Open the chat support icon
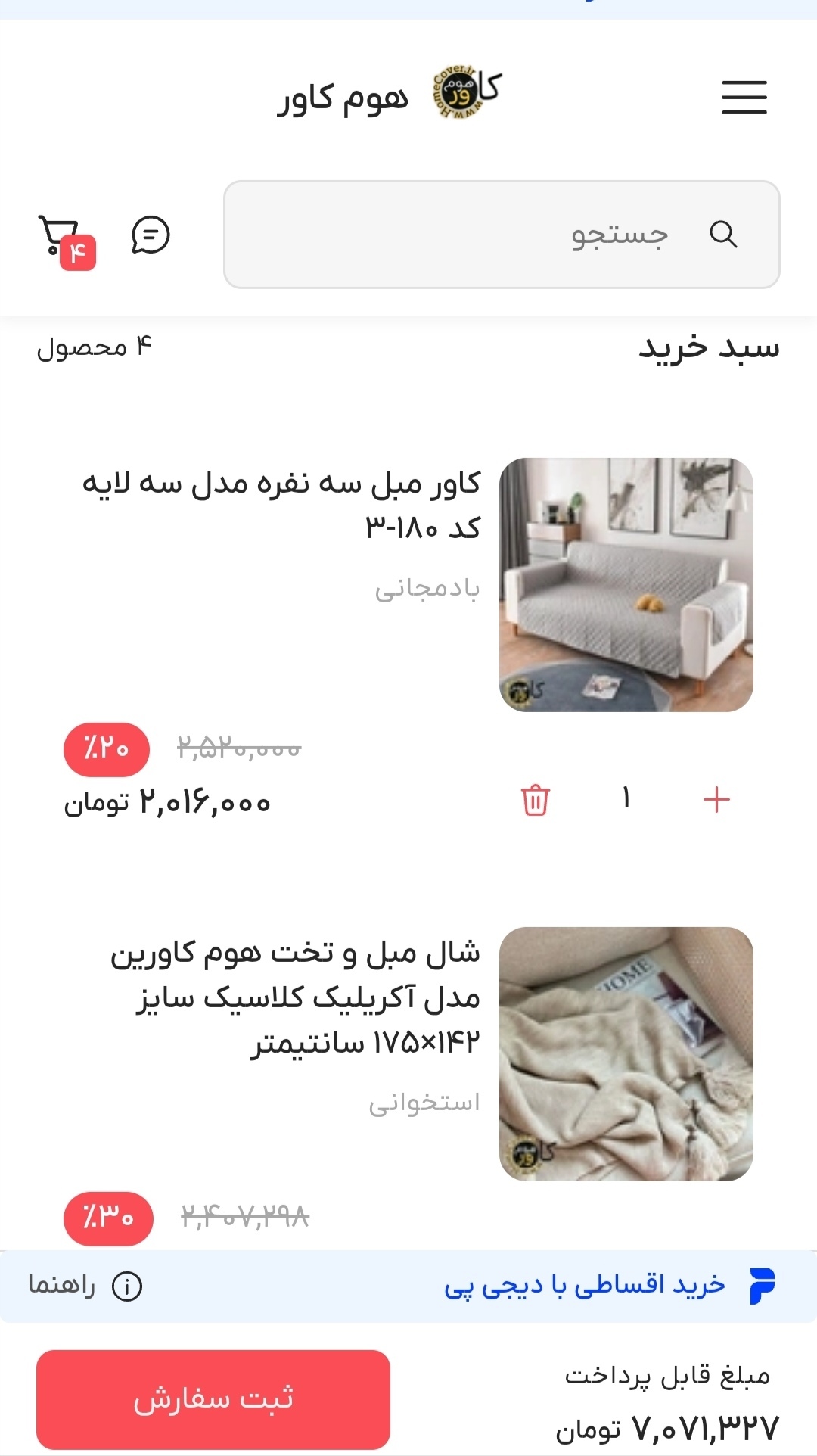The image size is (817, 1456). tap(151, 235)
